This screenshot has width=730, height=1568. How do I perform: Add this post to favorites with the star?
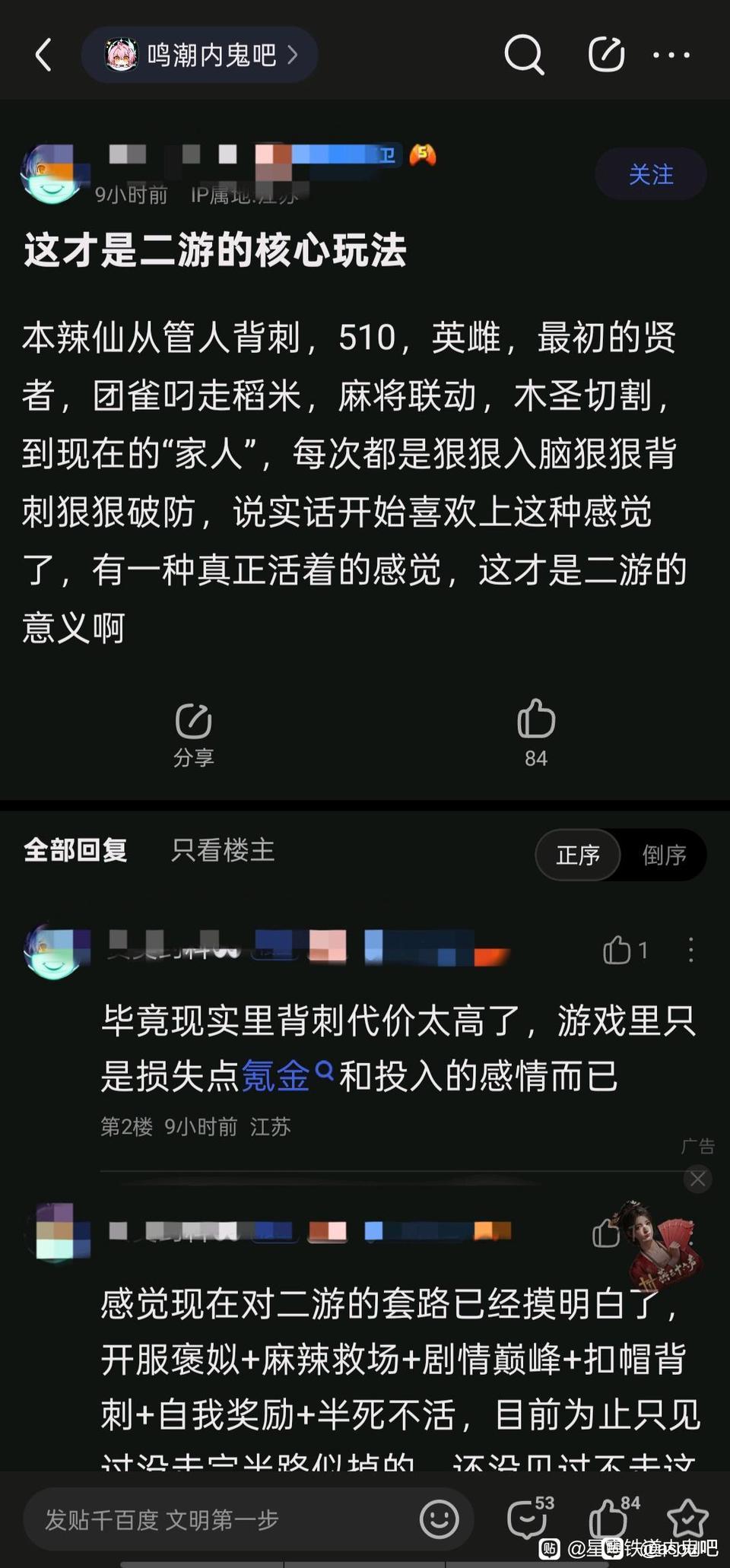point(687,1519)
